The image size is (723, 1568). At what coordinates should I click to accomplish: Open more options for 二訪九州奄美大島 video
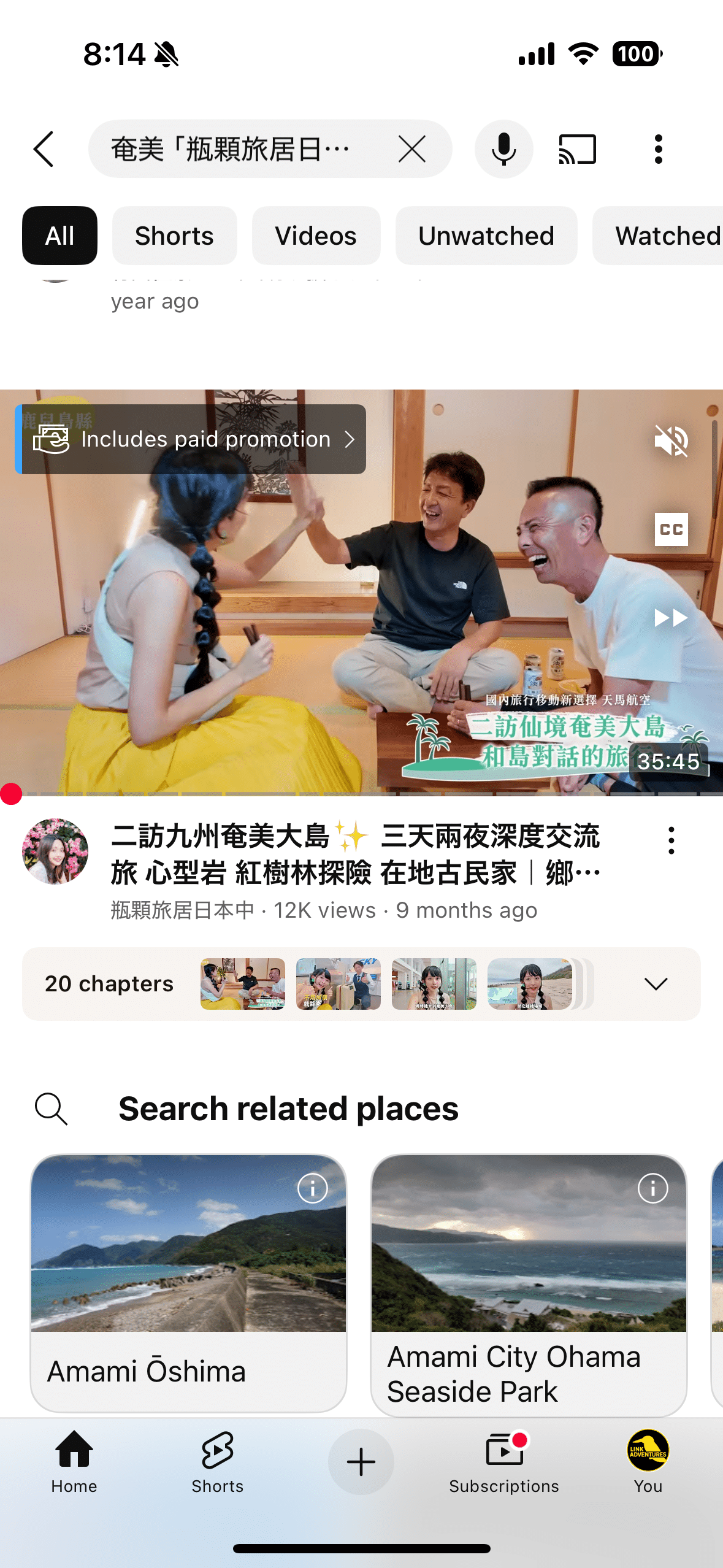pyautogui.click(x=671, y=840)
